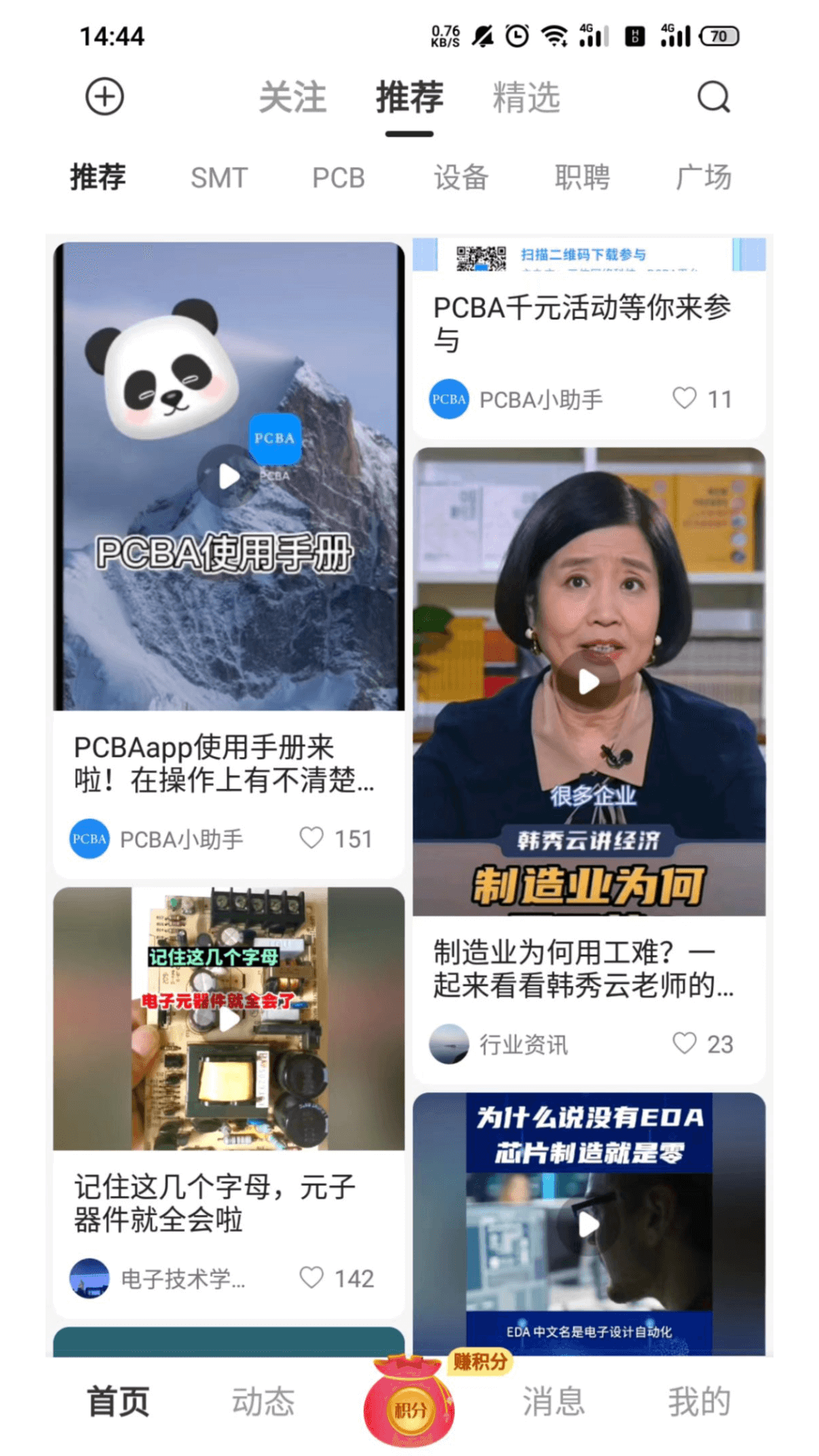Switch to the 精选 tab
This screenshot has height=1456, width=819.
pos(526,98)
